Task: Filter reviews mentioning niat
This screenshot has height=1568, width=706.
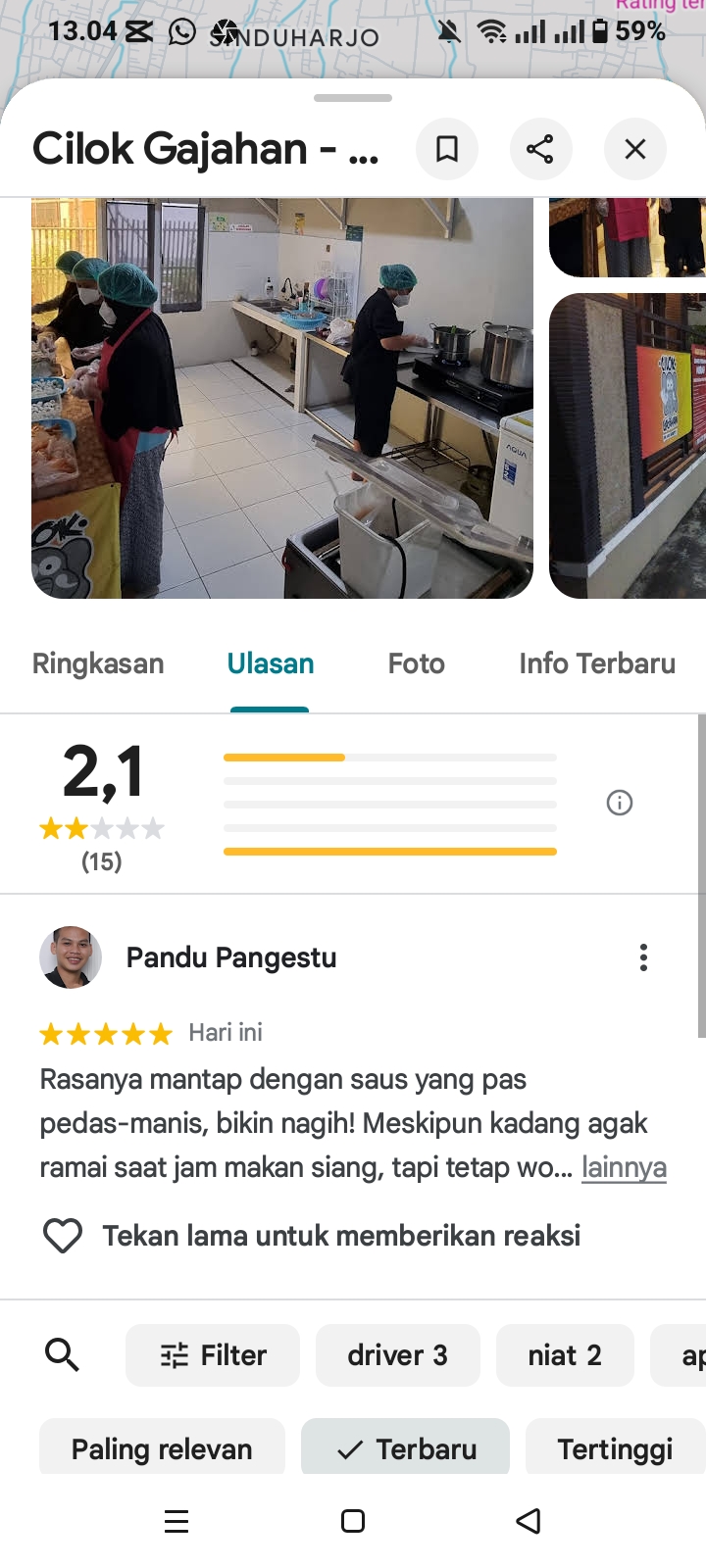Action: coord(565,1355)
